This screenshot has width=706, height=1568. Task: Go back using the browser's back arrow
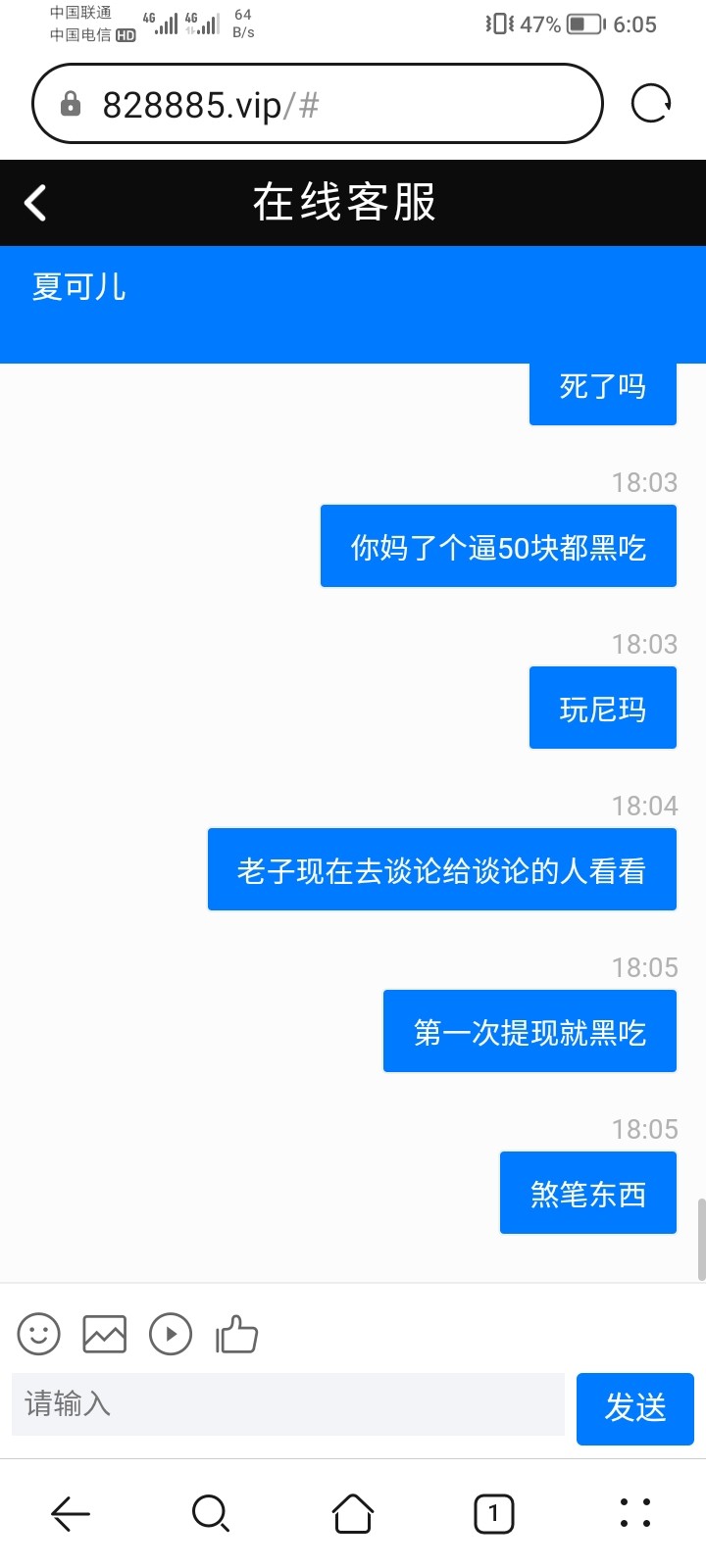pos(71,1513)
